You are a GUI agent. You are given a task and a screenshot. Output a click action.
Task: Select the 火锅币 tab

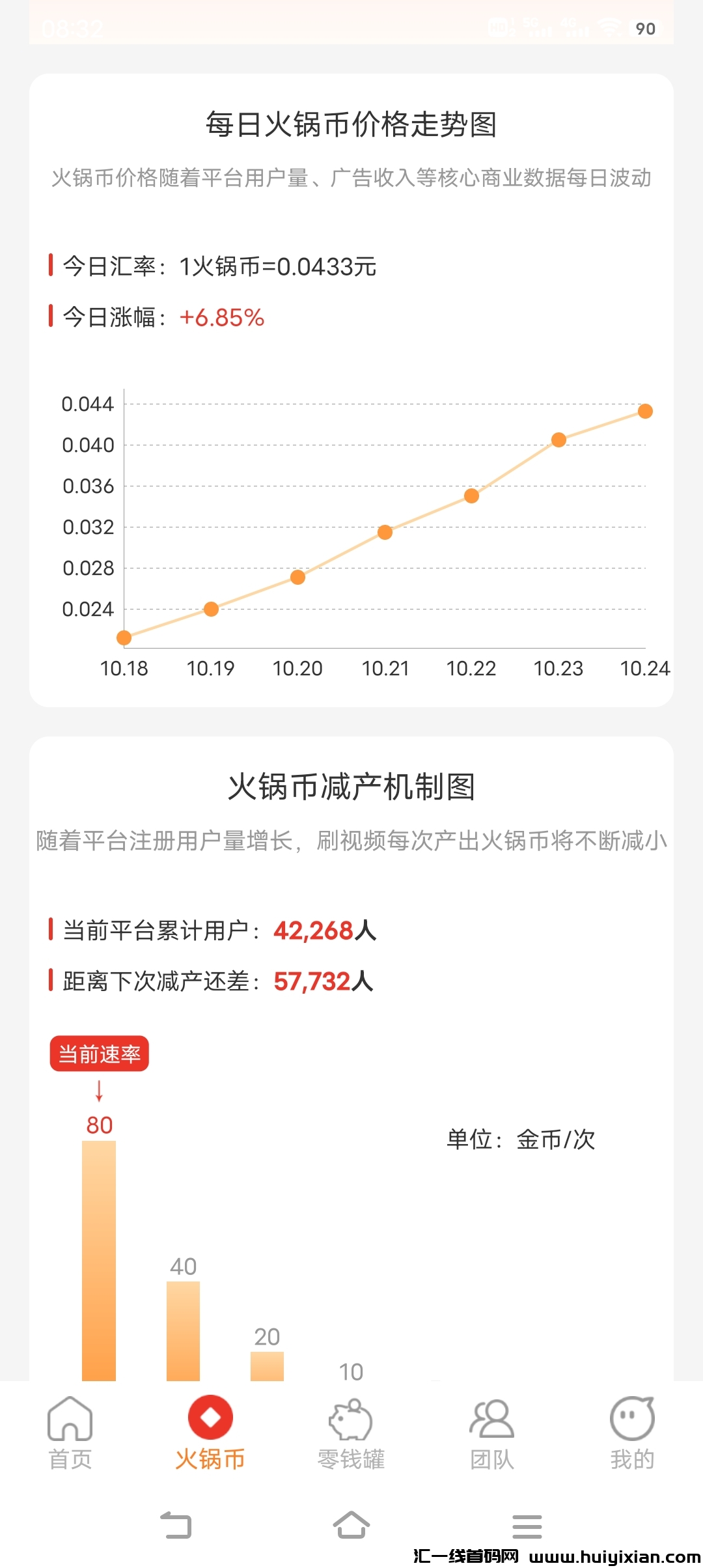tap(210, 1433)
